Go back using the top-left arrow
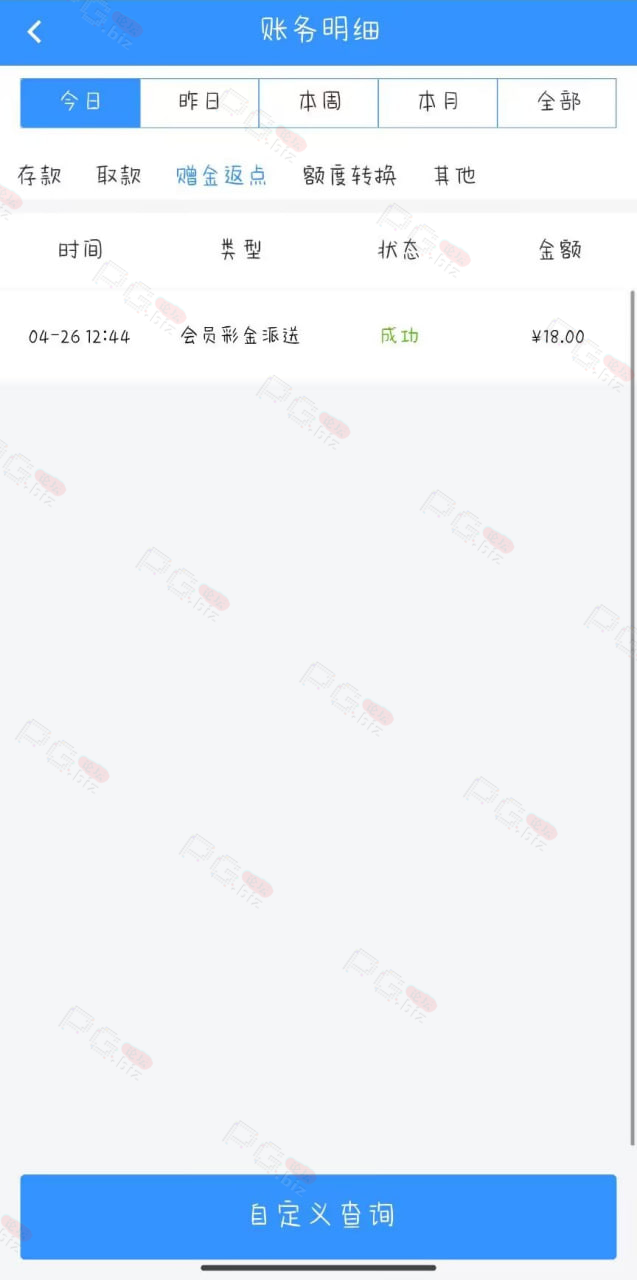Screen dimensions: 637x1280 (35, 32)
